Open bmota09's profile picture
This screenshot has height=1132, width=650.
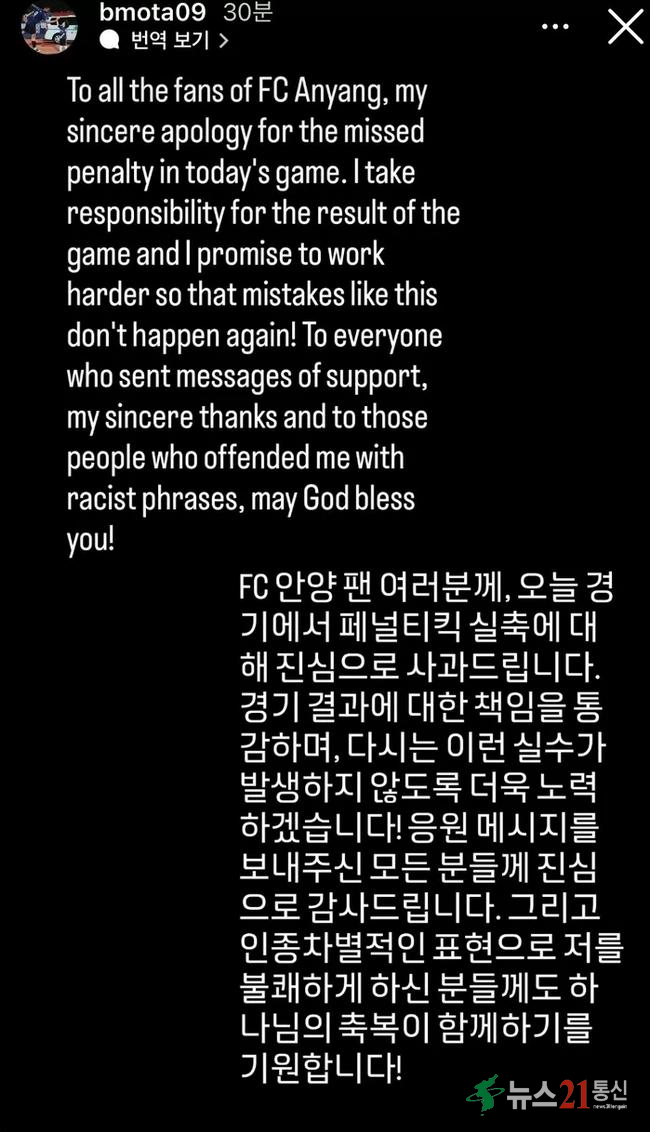pos(49,27)
